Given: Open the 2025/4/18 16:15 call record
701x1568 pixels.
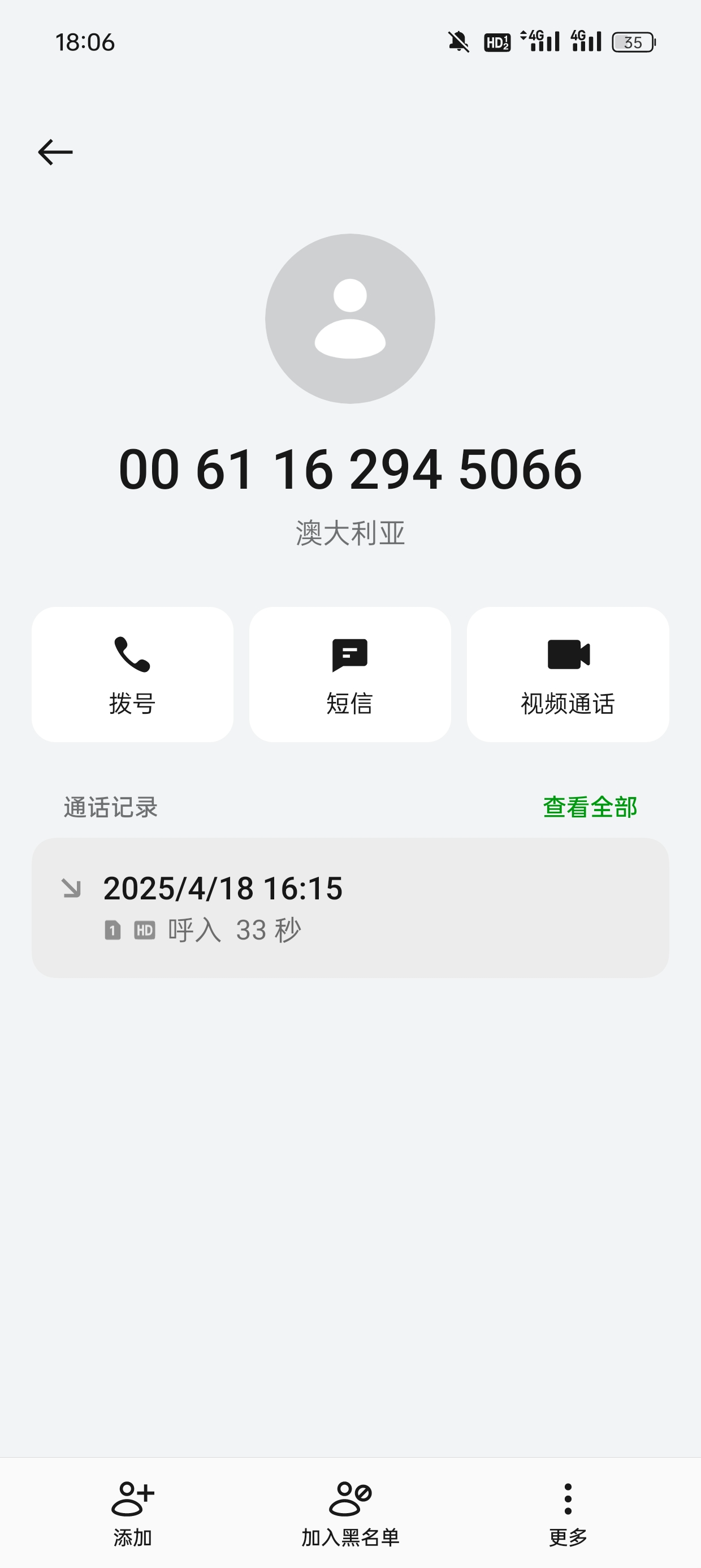Looking at the screenshot, I should coord(350,907).
